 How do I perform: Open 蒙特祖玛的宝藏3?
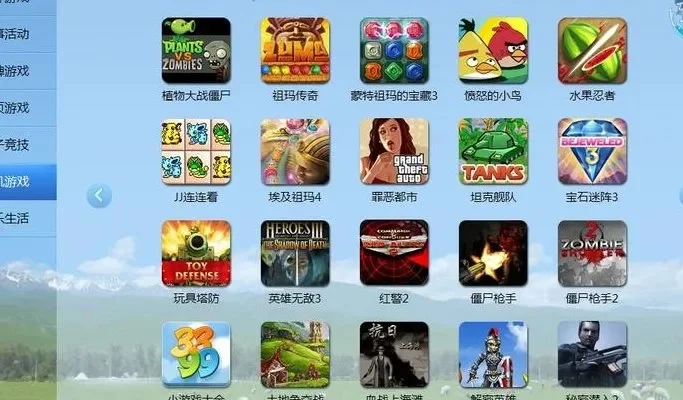394,50
